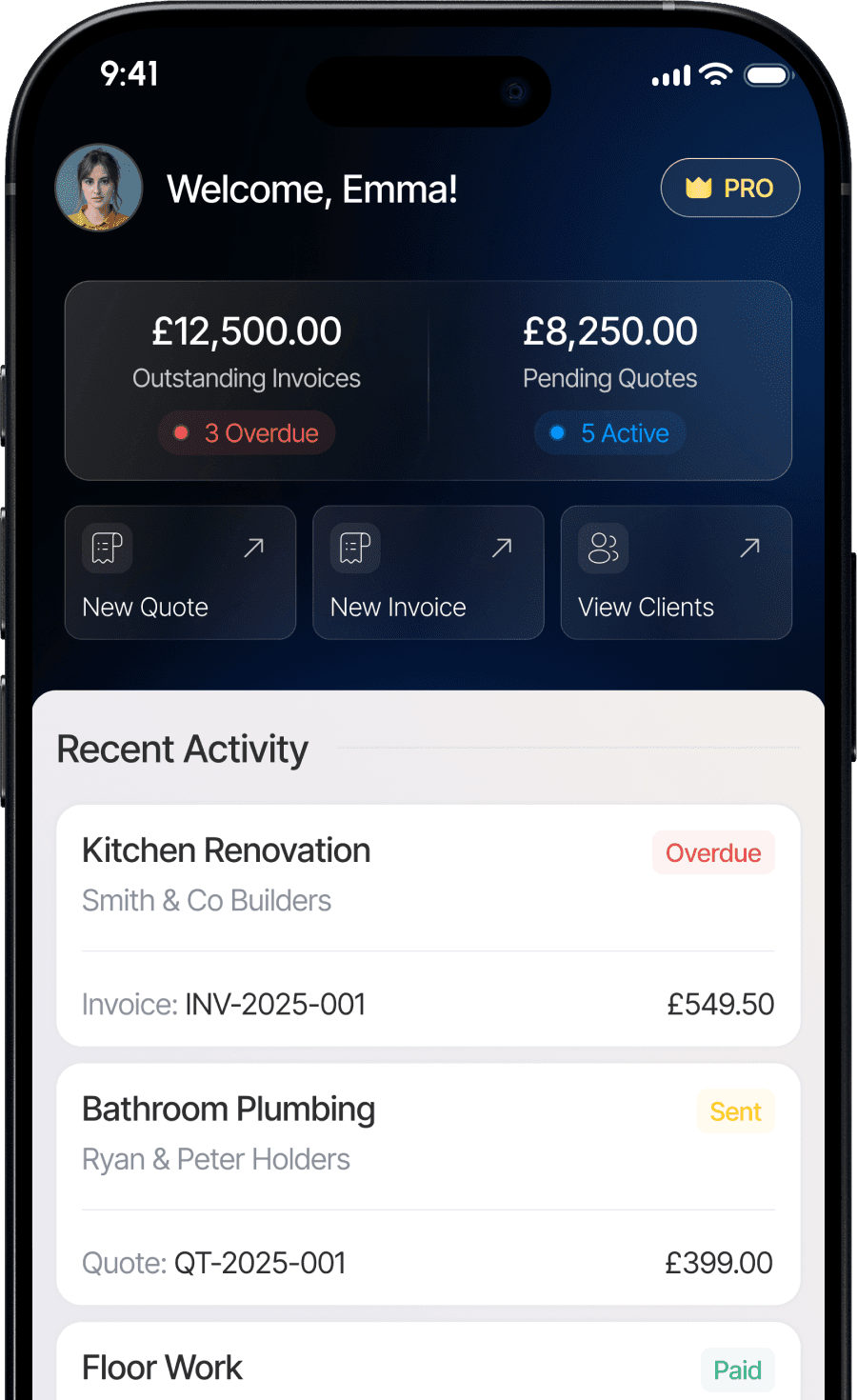This screenshot has width=857, height=1400.
Task: Open the Bathroom Plumbing activity card
Action: coord(428,1183)
